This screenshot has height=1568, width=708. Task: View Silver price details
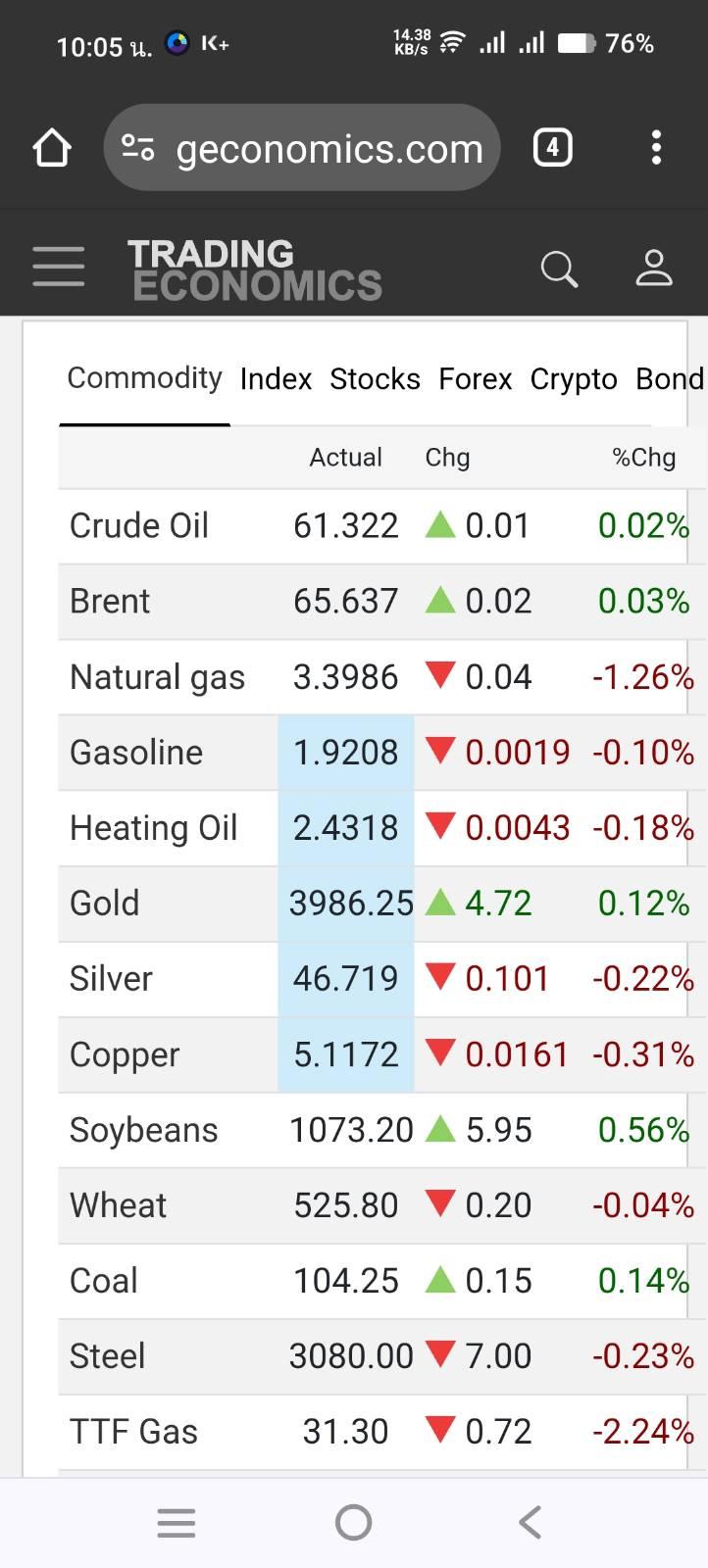(x=111, y=979)
